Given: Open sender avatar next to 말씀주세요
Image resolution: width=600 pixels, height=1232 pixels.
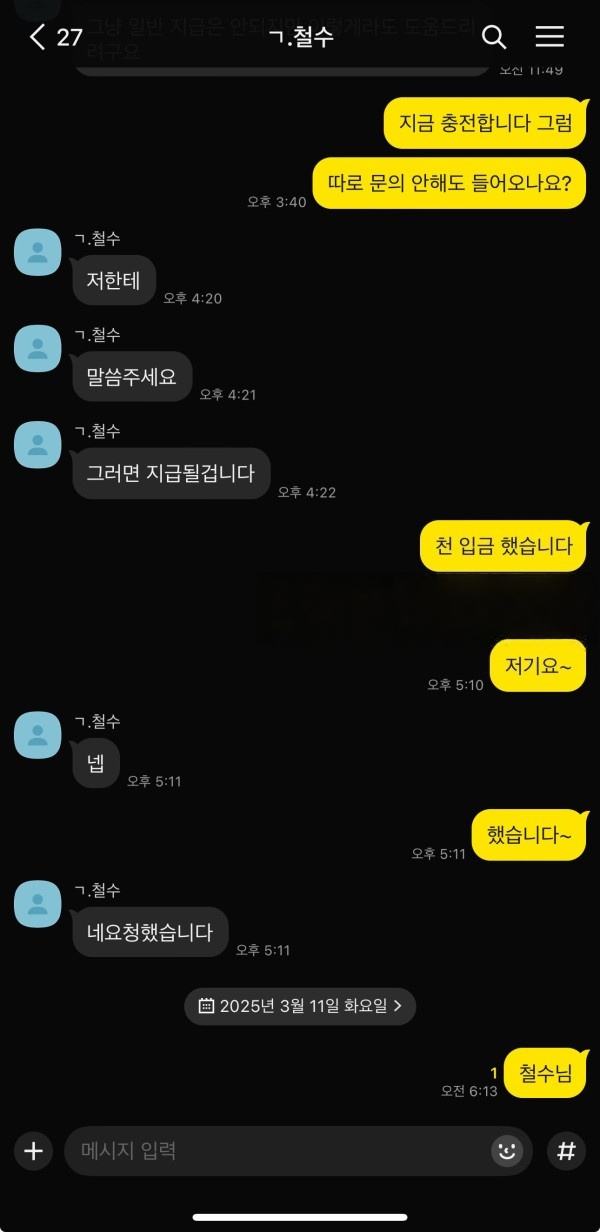Looking at the screenshot, I should (38, 348).
